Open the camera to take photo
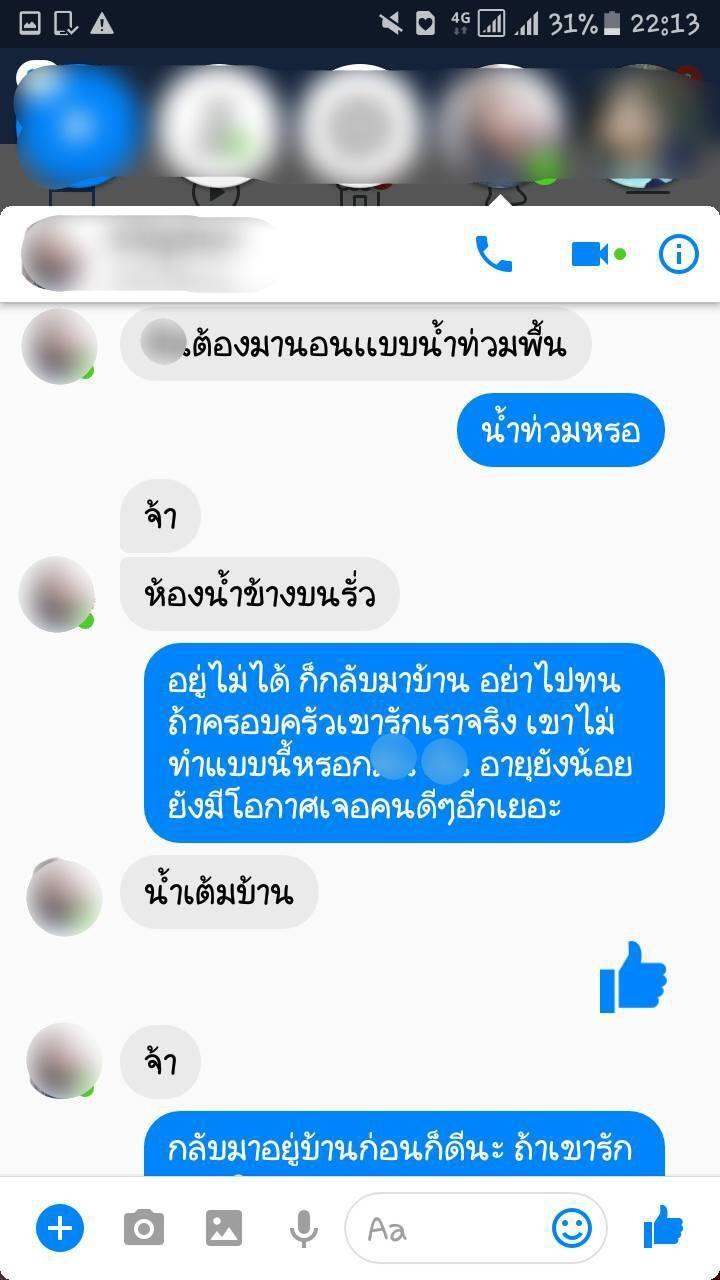Viewport: 720px width, 1280px height. coord(144,1228)
